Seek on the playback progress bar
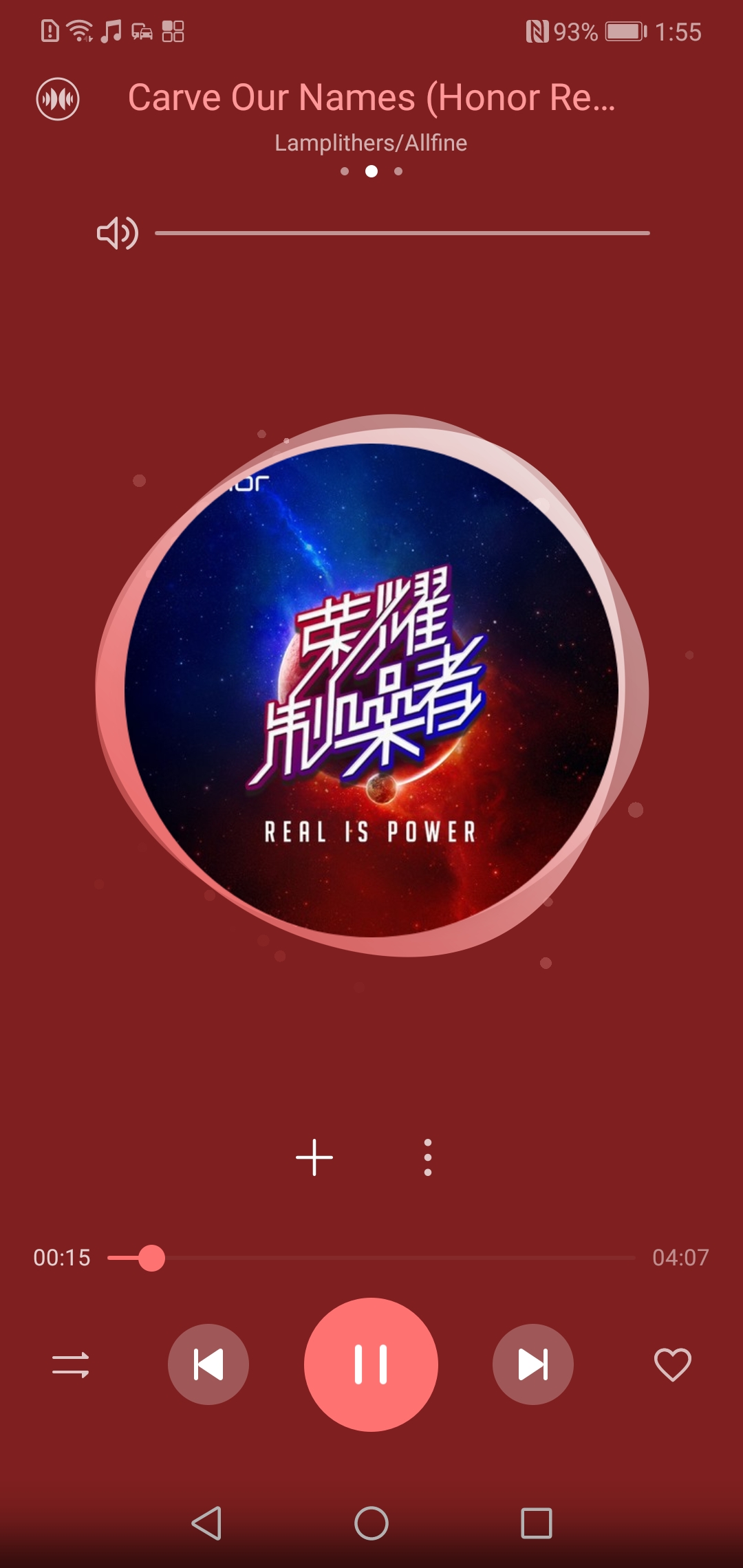743x1568 pixels. (x=371, y=1258)
